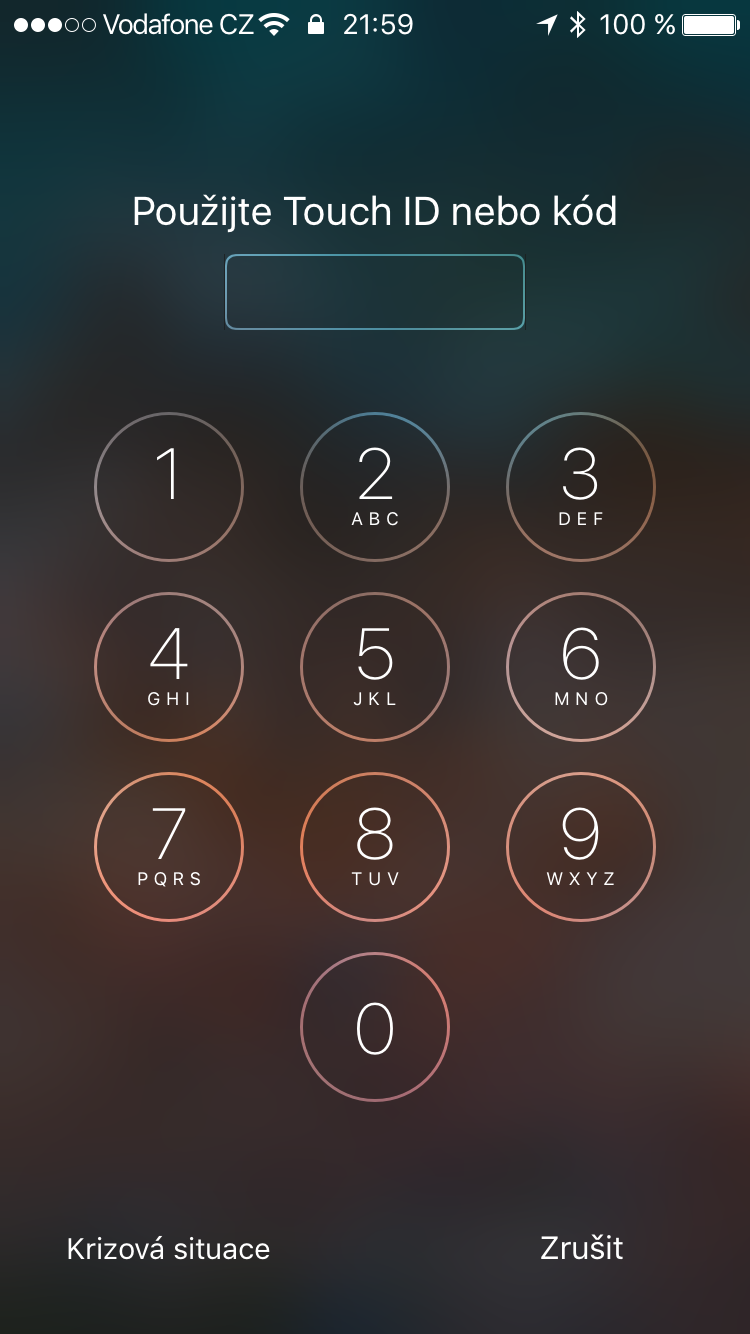Cancel passcode entry with Zrušit
Image resolution: width=750 pixels, height=1334 pixels.
[x=581, y=1248]
